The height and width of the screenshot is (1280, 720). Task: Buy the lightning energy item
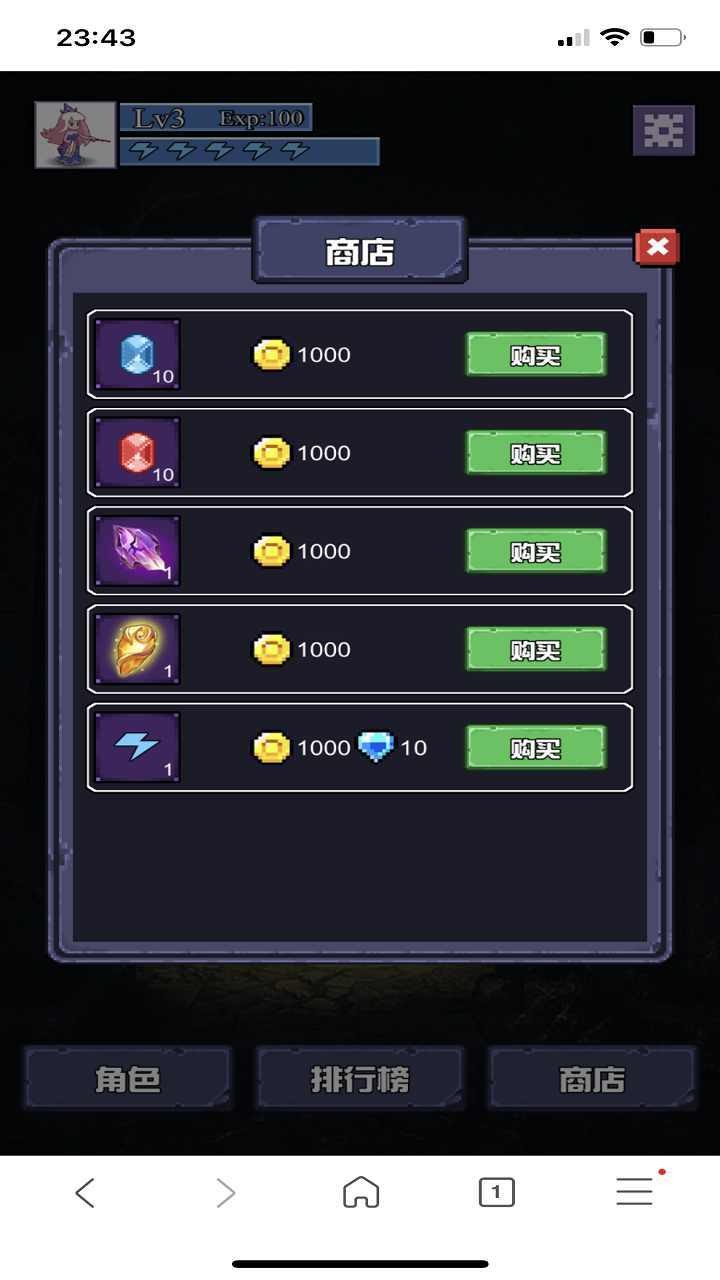coord(536,747)
